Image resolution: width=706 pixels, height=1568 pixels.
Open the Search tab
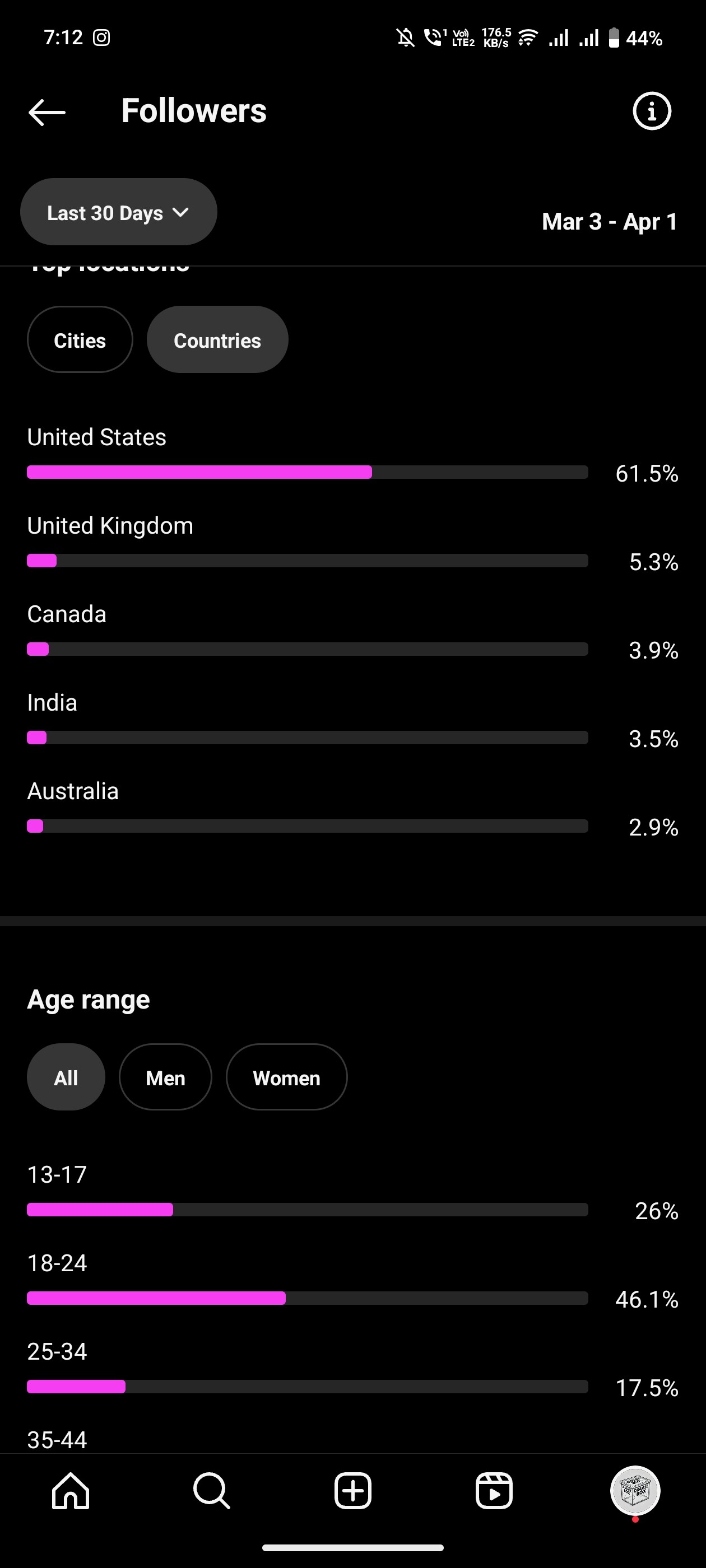pyautogui.click(x=211, y=1491)
